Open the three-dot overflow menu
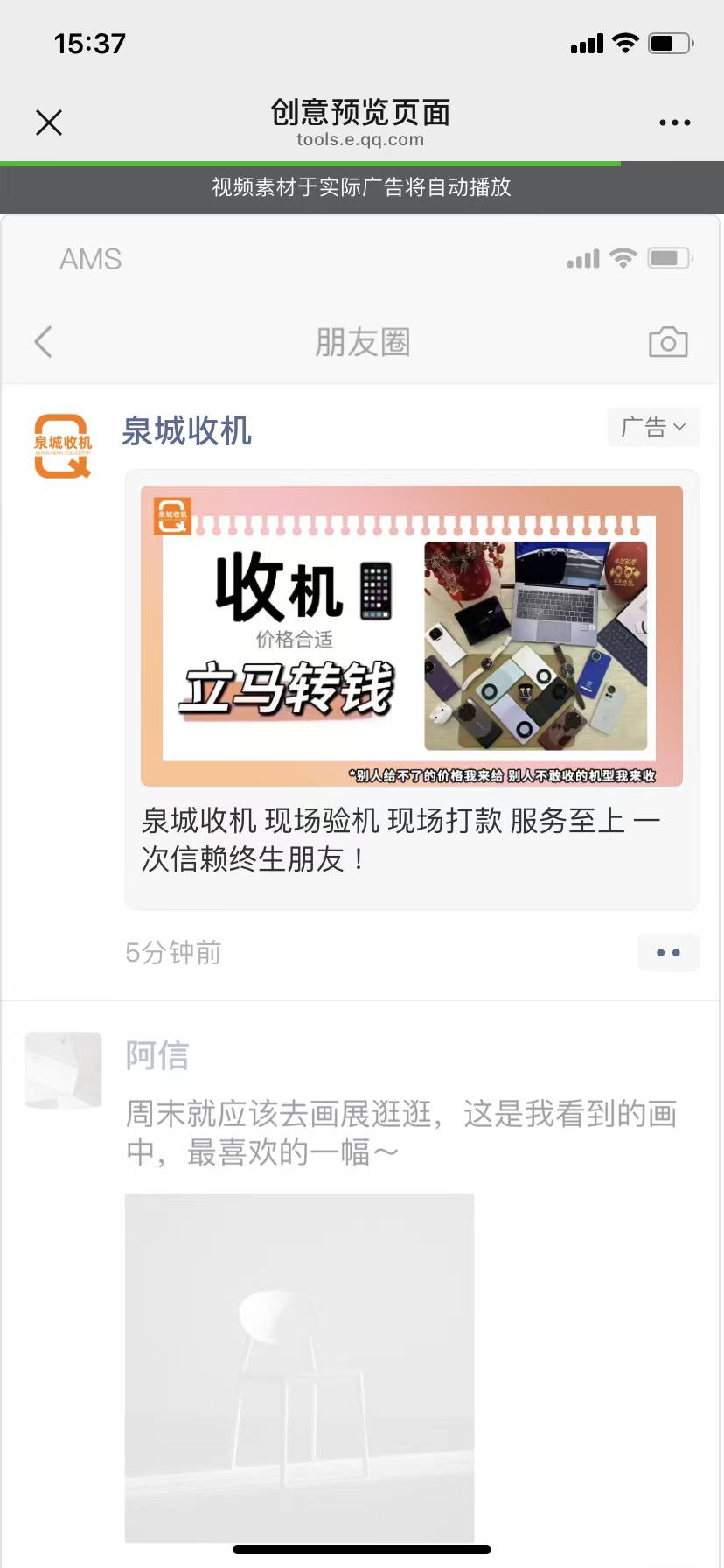 click(x=674, y=122)
